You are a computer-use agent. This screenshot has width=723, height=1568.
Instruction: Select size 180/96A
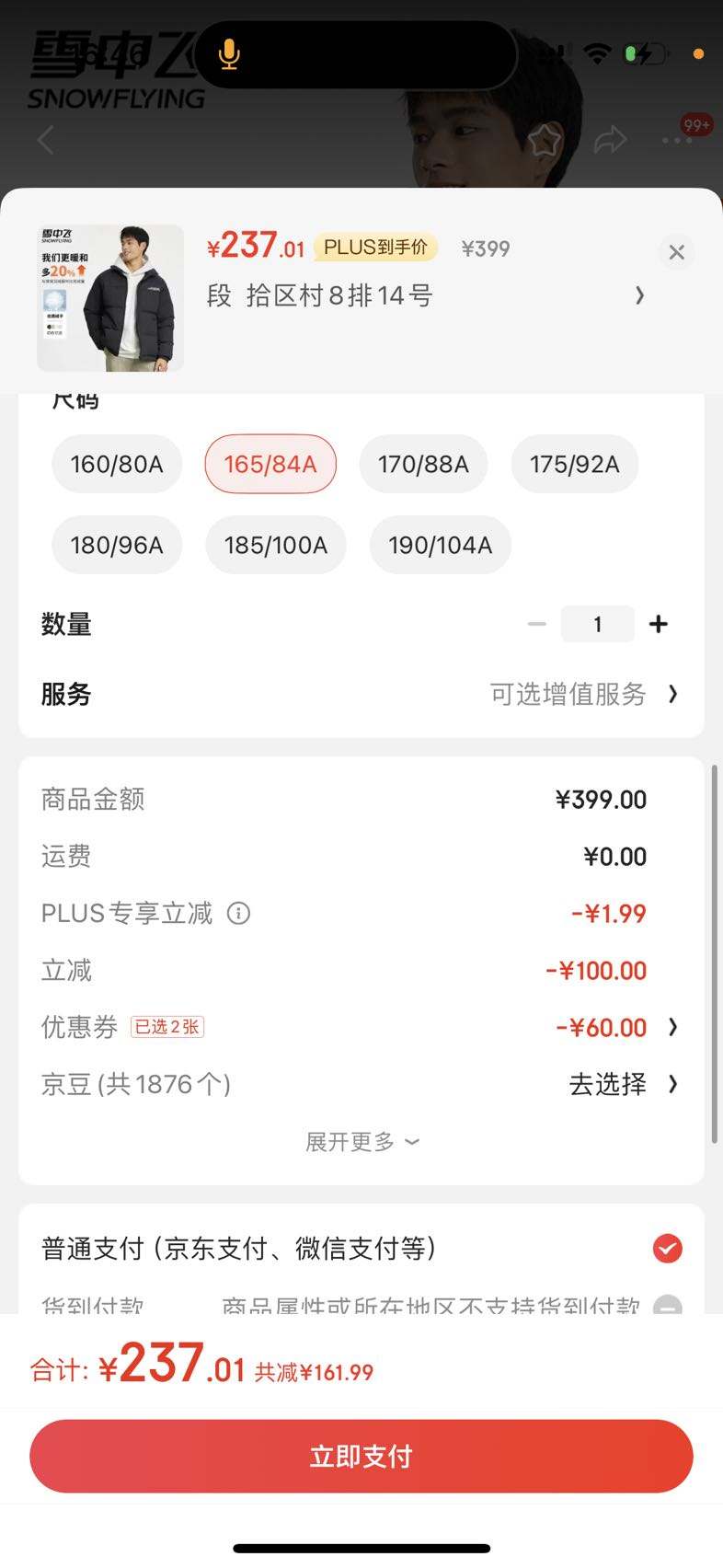(x=117, y=545)
